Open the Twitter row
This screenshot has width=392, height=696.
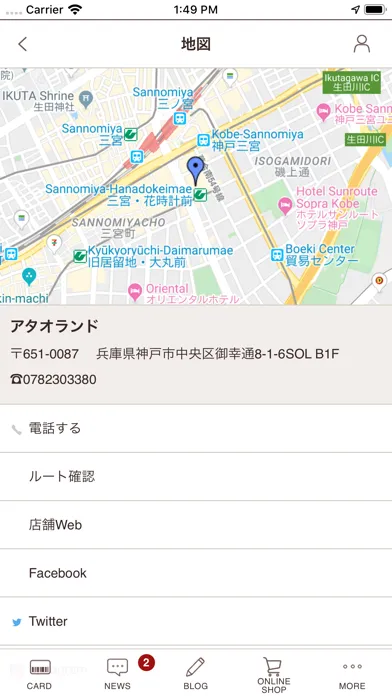pos(196,621)
